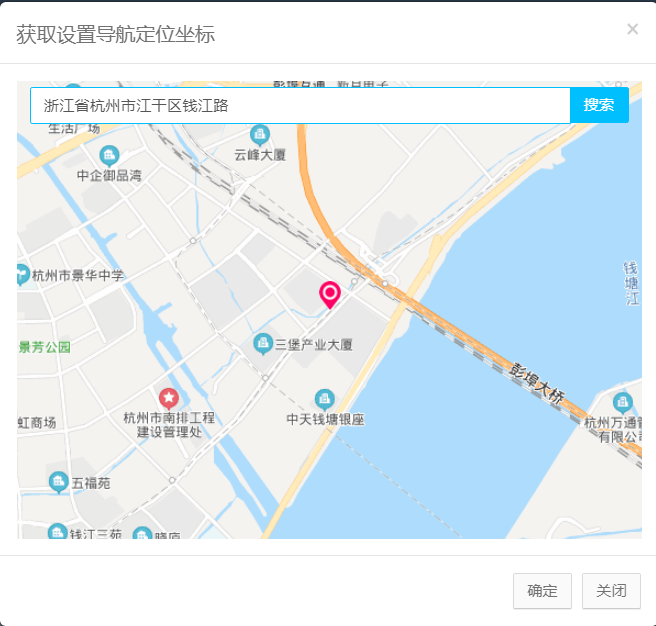
Task: Select the 中天钱塘银座 map point
Action: pyautogui.click(x=324, y=400)
